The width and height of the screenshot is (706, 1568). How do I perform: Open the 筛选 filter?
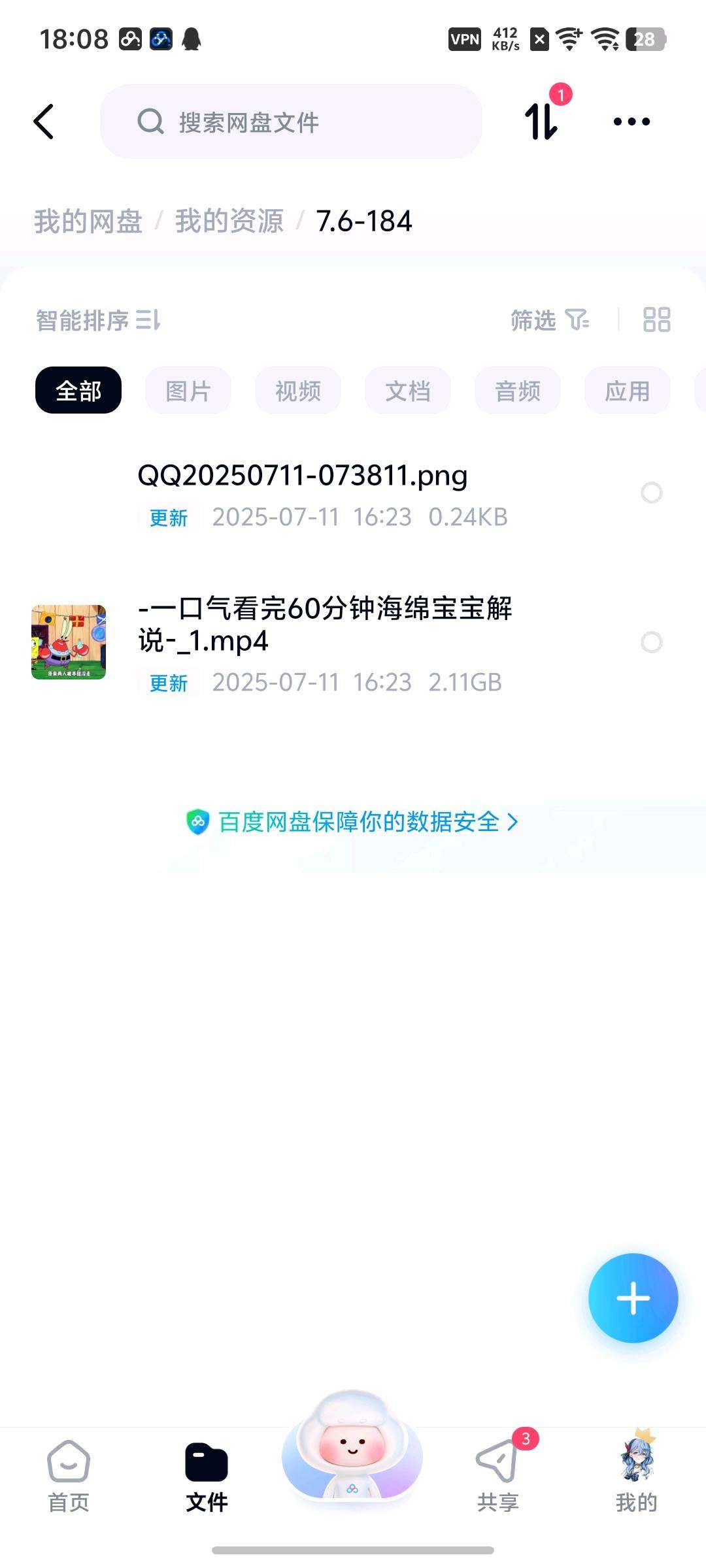(x=549, y=320)
